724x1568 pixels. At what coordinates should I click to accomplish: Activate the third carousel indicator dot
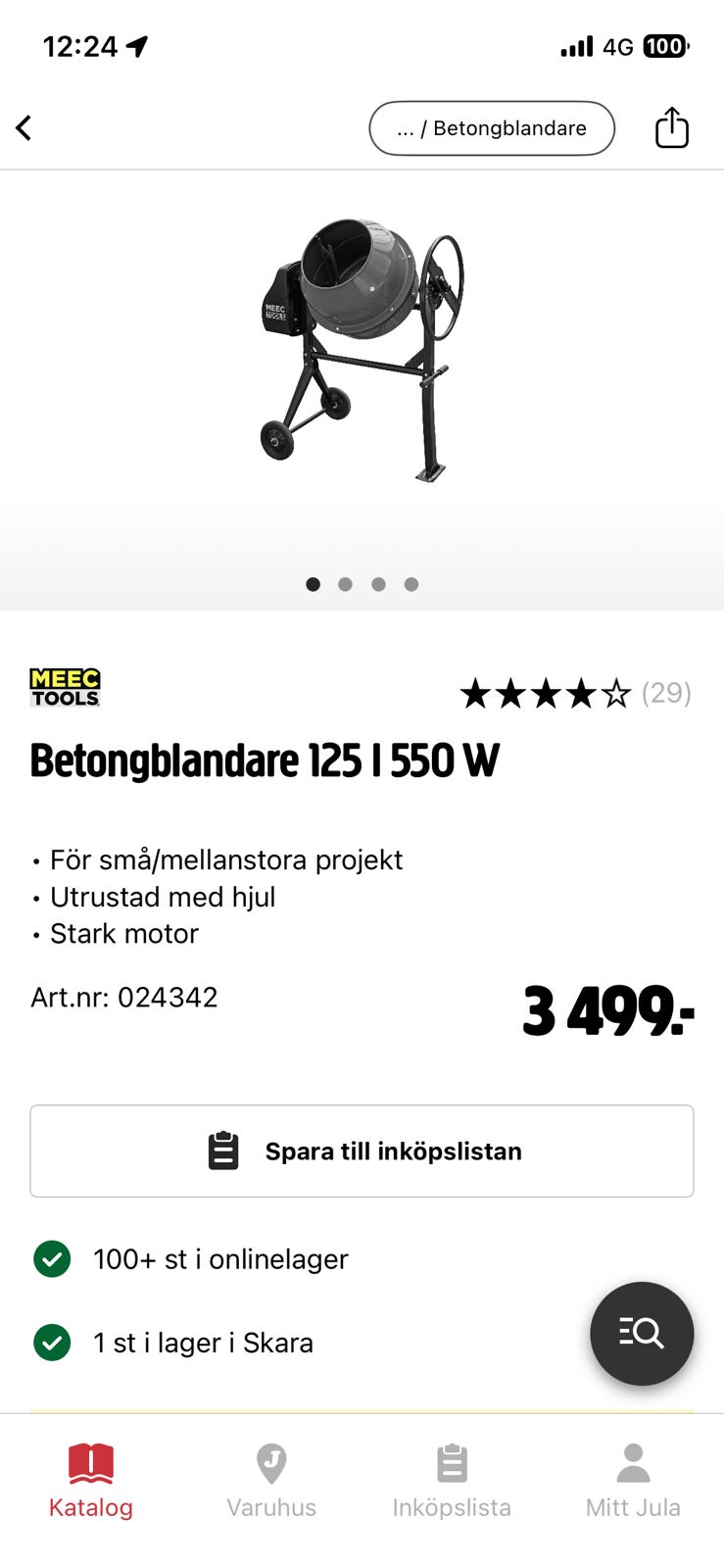pyautogui.click(x=378, y=583)
